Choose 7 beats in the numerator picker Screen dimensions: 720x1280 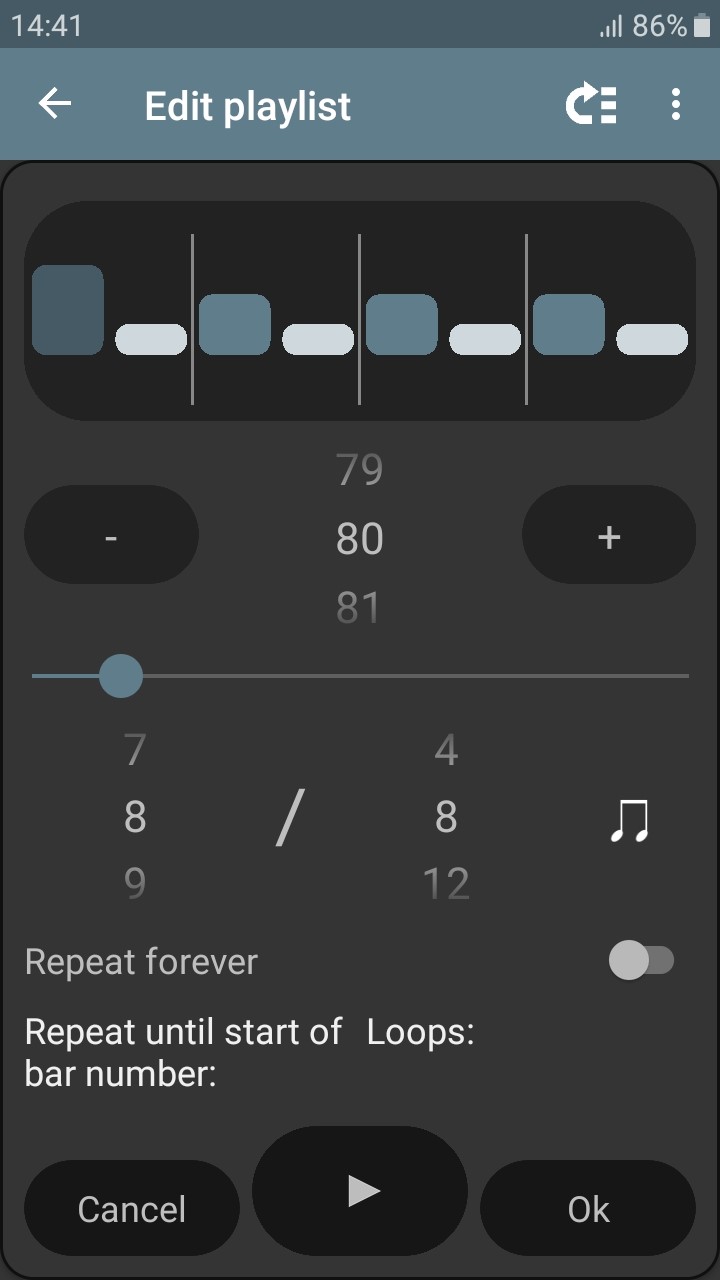click(x=135, y=750)
